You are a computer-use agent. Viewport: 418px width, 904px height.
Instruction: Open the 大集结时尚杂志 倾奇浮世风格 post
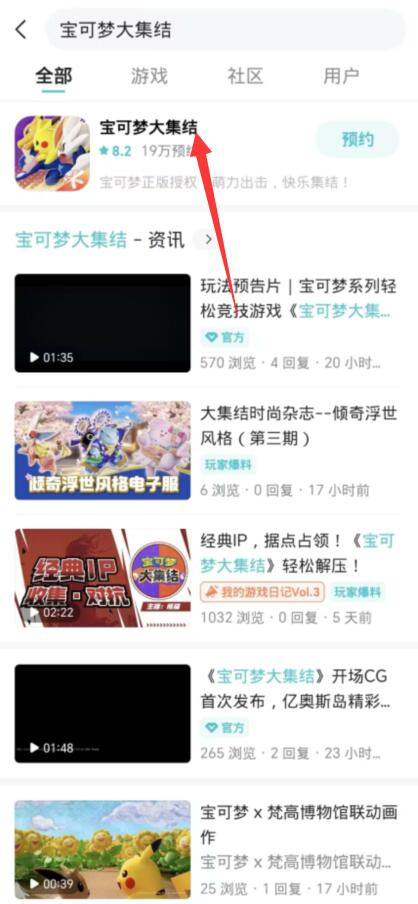(207, 450)
